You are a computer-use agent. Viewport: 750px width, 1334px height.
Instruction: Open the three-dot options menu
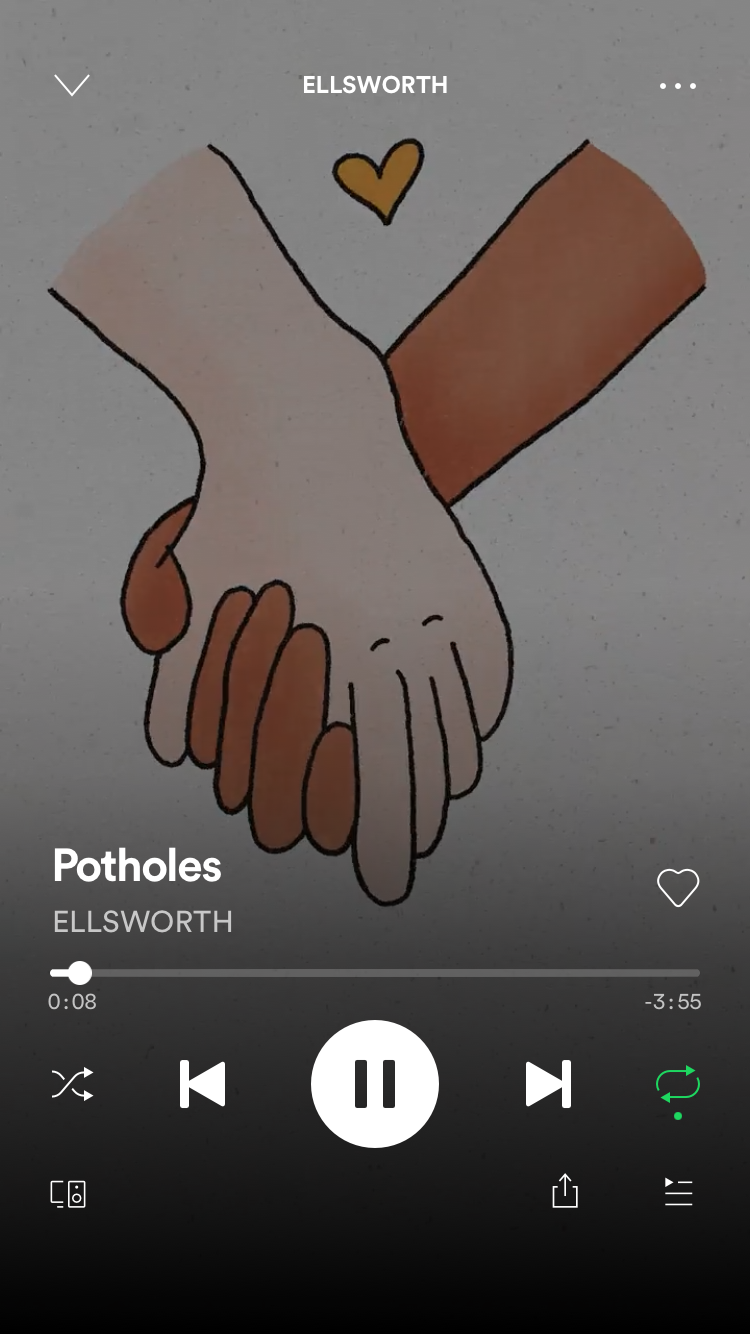pyautogui.click(x=677, y=86)
